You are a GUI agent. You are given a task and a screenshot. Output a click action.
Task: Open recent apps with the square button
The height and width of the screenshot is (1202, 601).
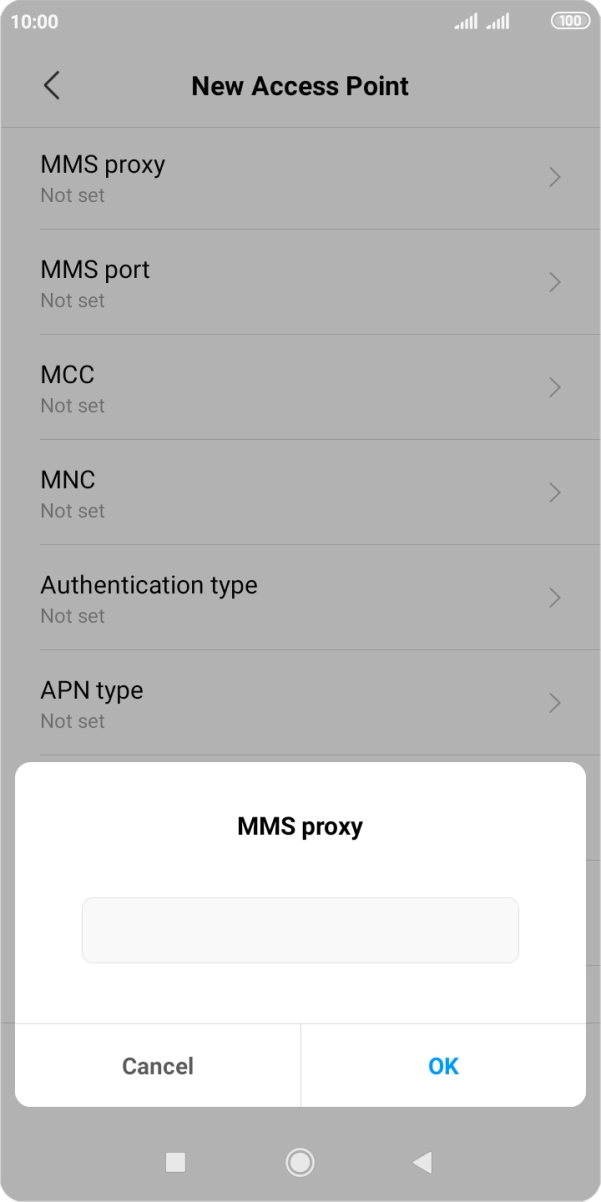(x=176, y=1162)
